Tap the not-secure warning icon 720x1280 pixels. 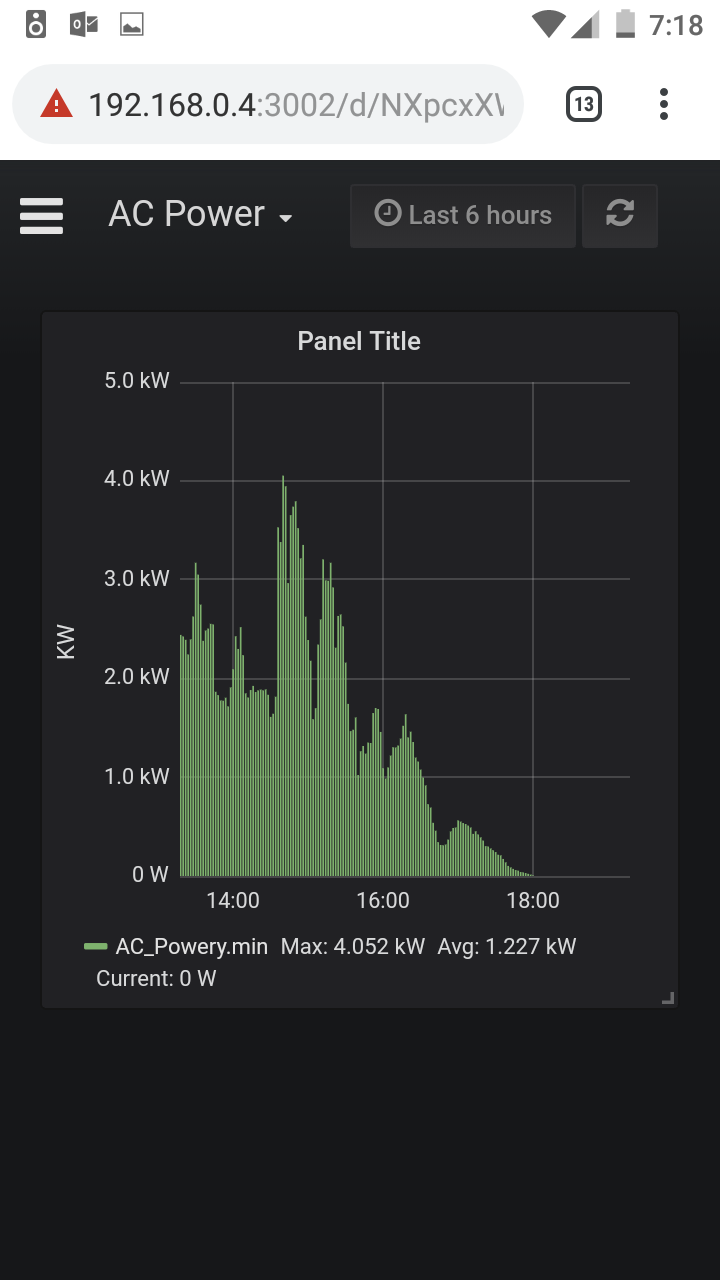click(x=56, y=104)
